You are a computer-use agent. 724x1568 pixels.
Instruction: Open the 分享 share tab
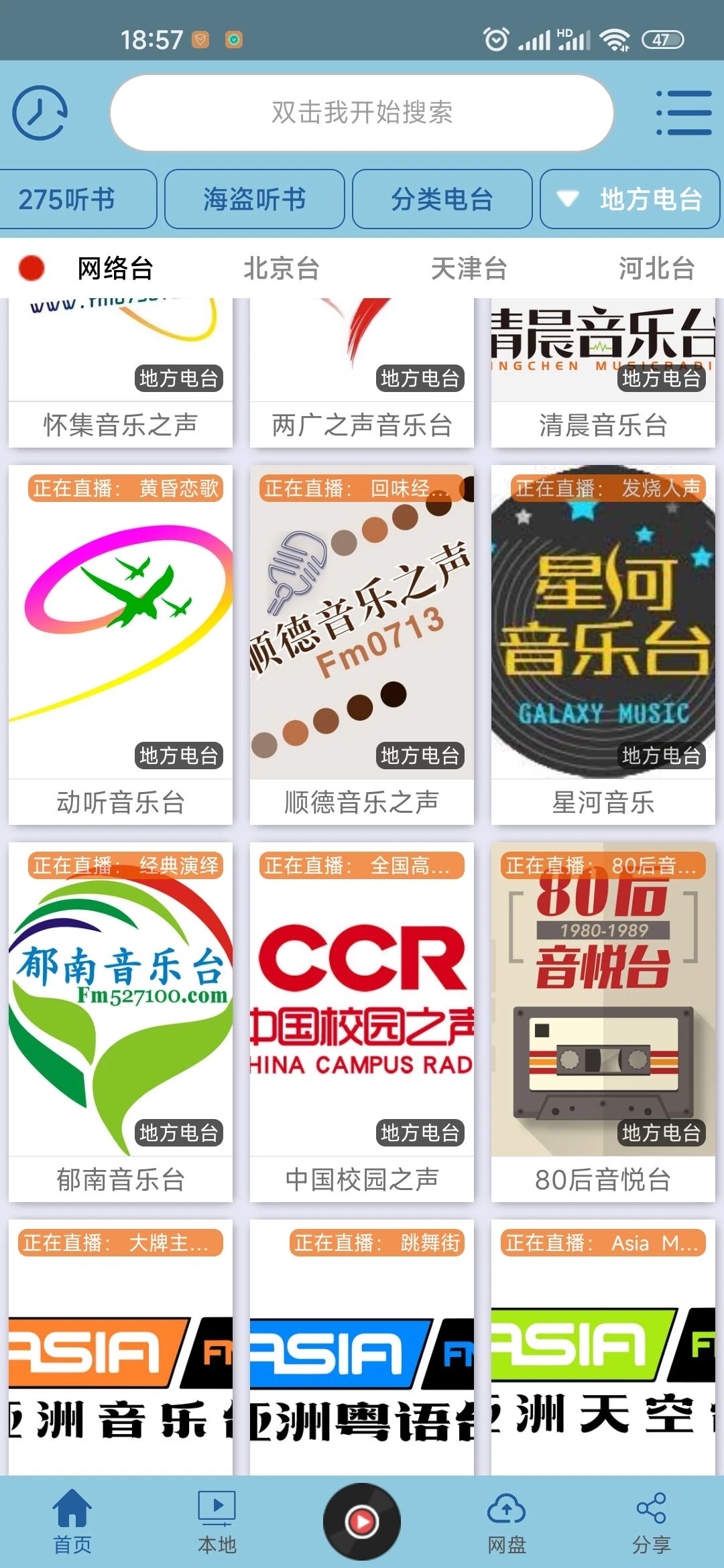652,1522
